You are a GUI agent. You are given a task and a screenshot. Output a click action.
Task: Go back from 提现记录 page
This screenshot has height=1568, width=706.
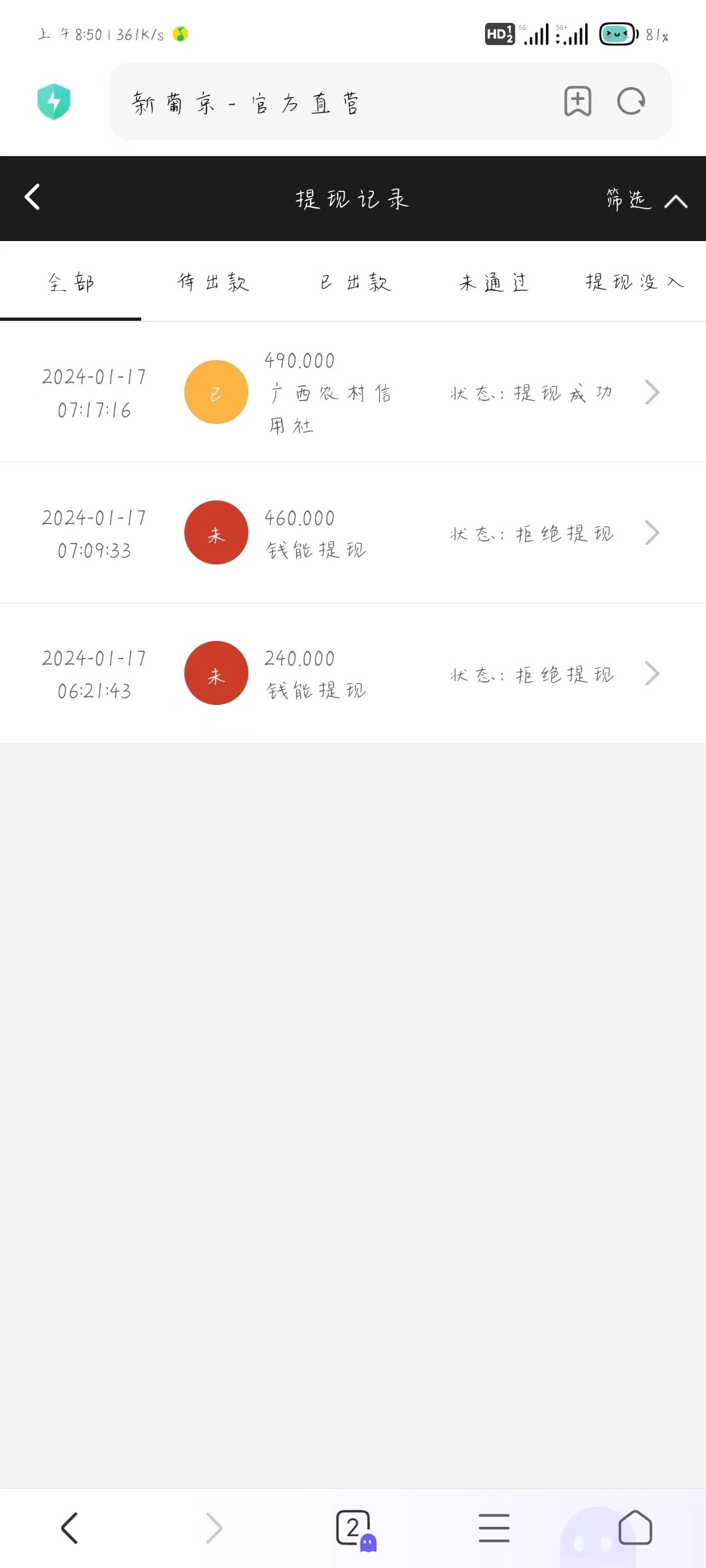pyautogui.click(x=33, y=197)
